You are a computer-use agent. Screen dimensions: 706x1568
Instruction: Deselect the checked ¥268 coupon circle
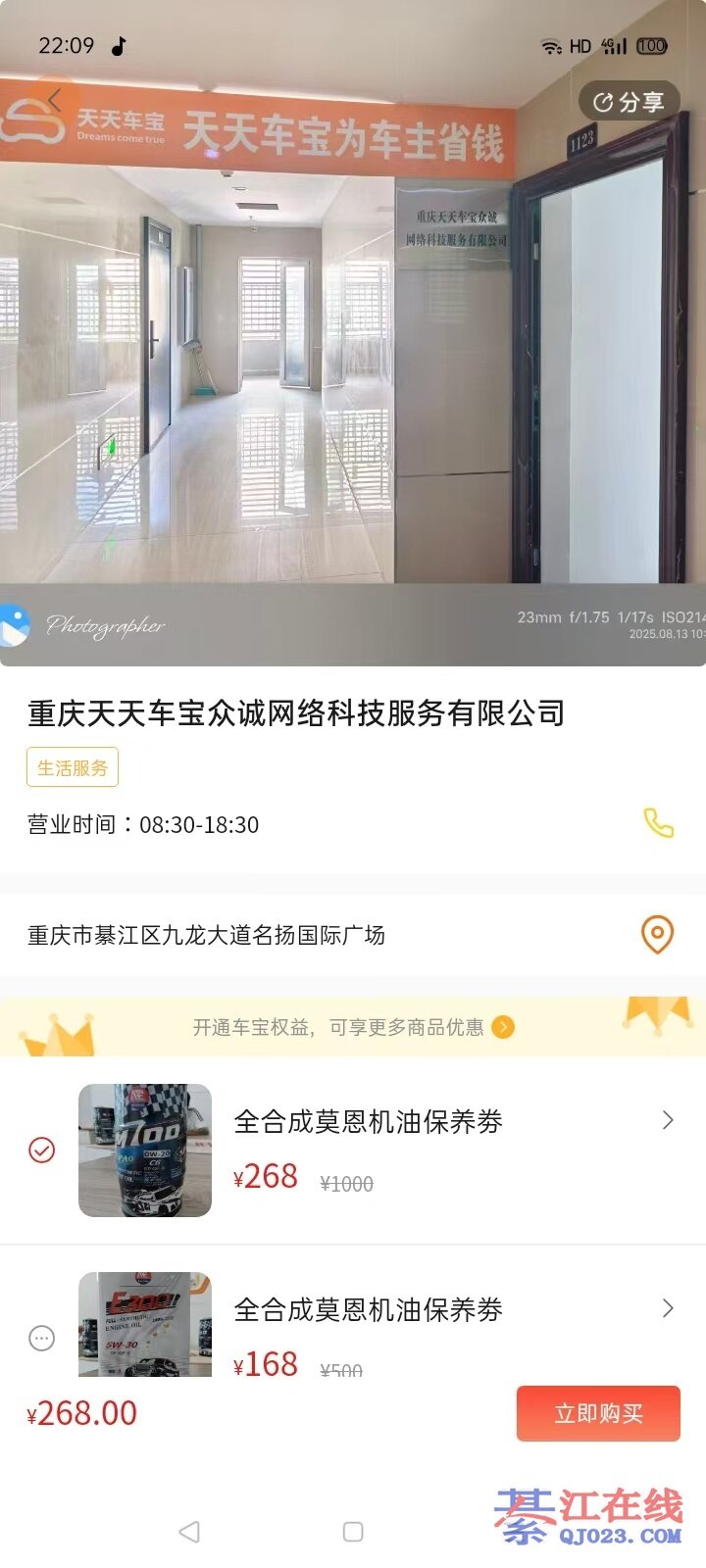[42, 1150]
